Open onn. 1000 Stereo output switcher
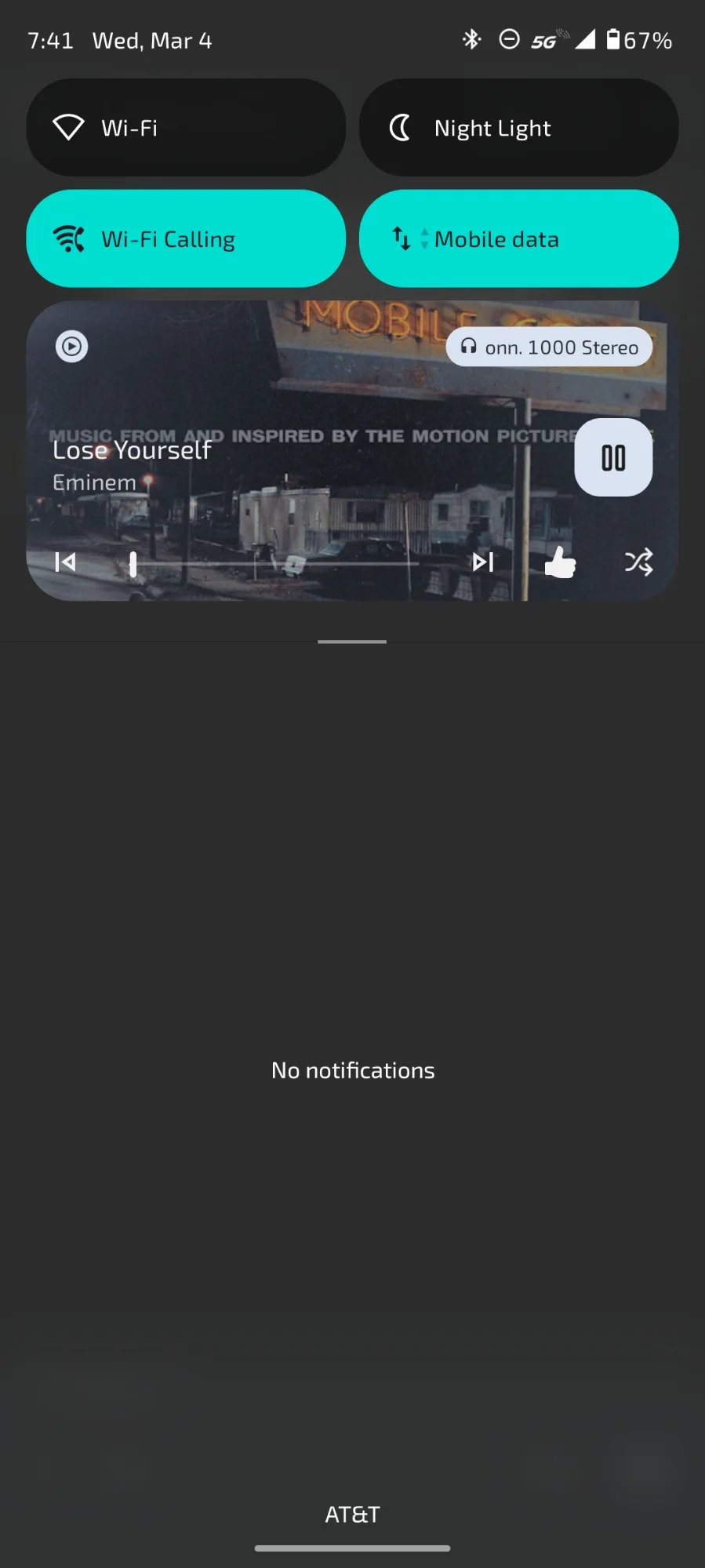 (x=549, y=347)
